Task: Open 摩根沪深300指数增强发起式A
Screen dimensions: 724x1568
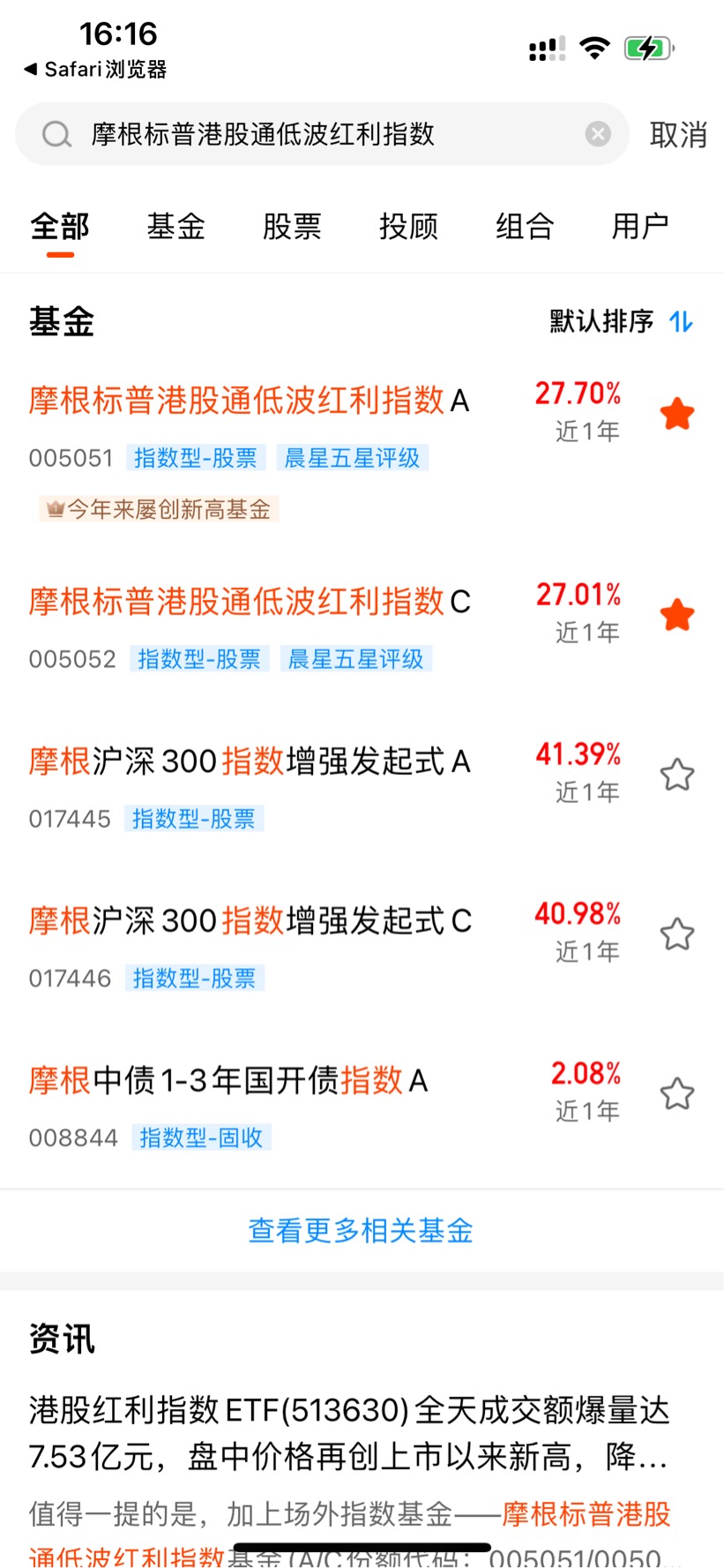Action: pos(250,761)
